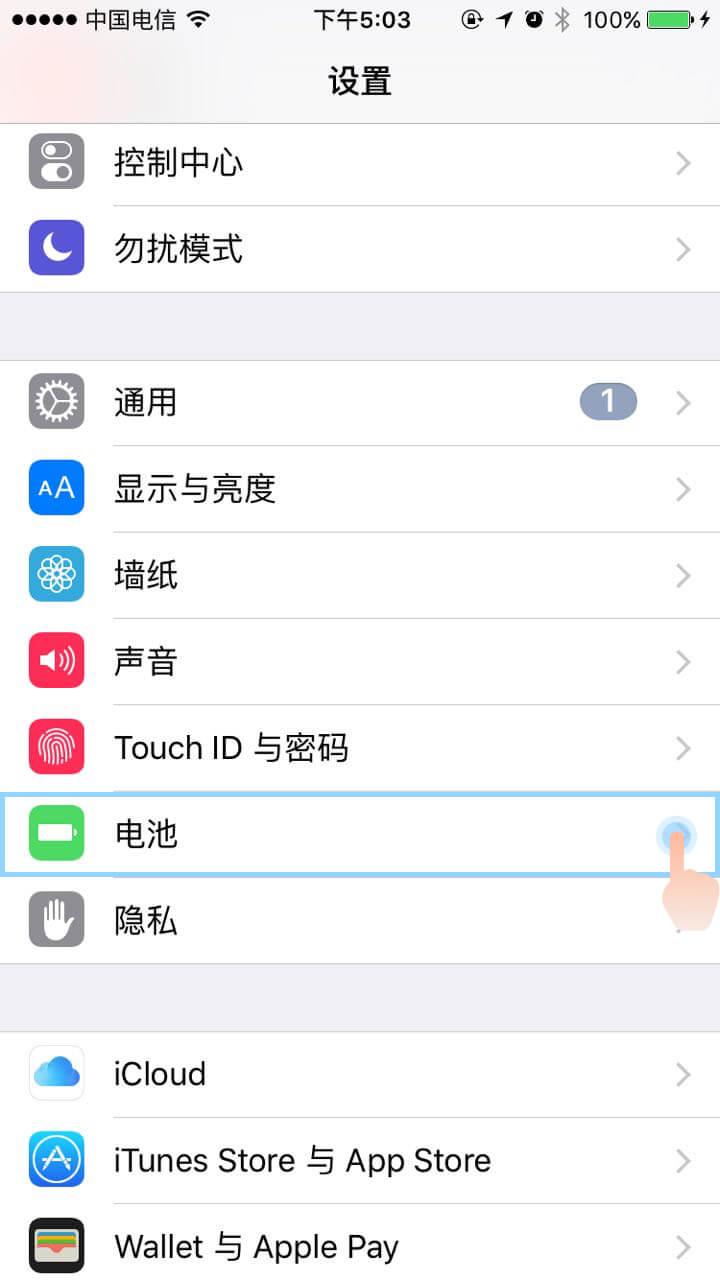Open 隐私 settings
720x1280 pixels.
pyautogui.click(x=360, y=920)
